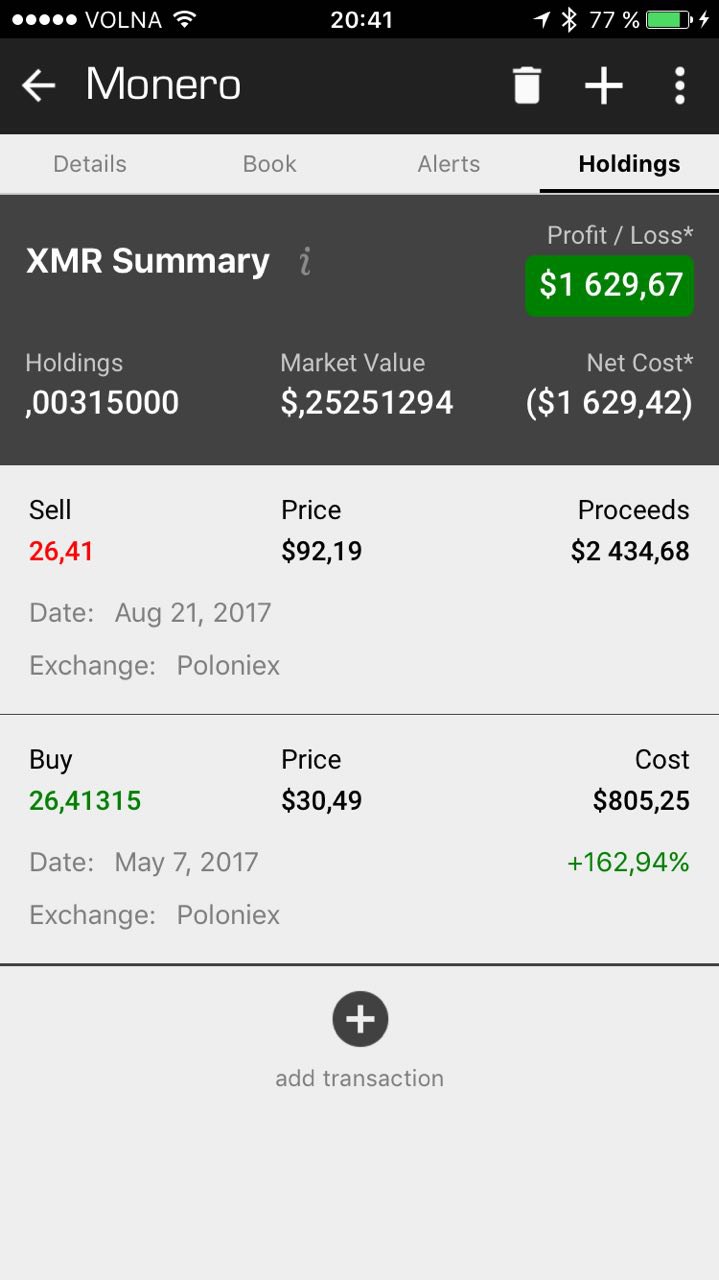The height and width of the screenshot is (1280, 719).
Task: Go back from the Monero screen
Action: click(x=38, y=86)
